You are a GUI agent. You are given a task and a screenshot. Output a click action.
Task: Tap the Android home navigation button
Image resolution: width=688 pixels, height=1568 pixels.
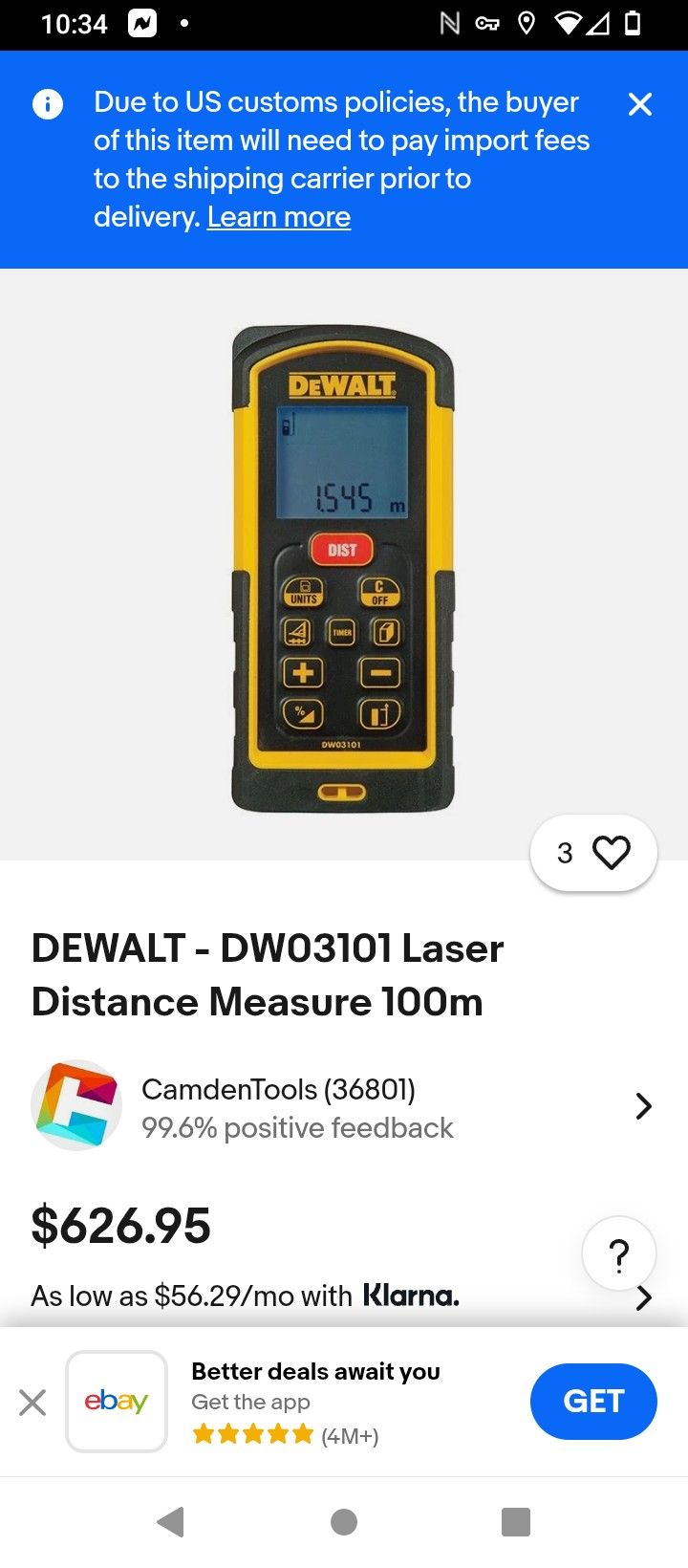(343, 1520)
